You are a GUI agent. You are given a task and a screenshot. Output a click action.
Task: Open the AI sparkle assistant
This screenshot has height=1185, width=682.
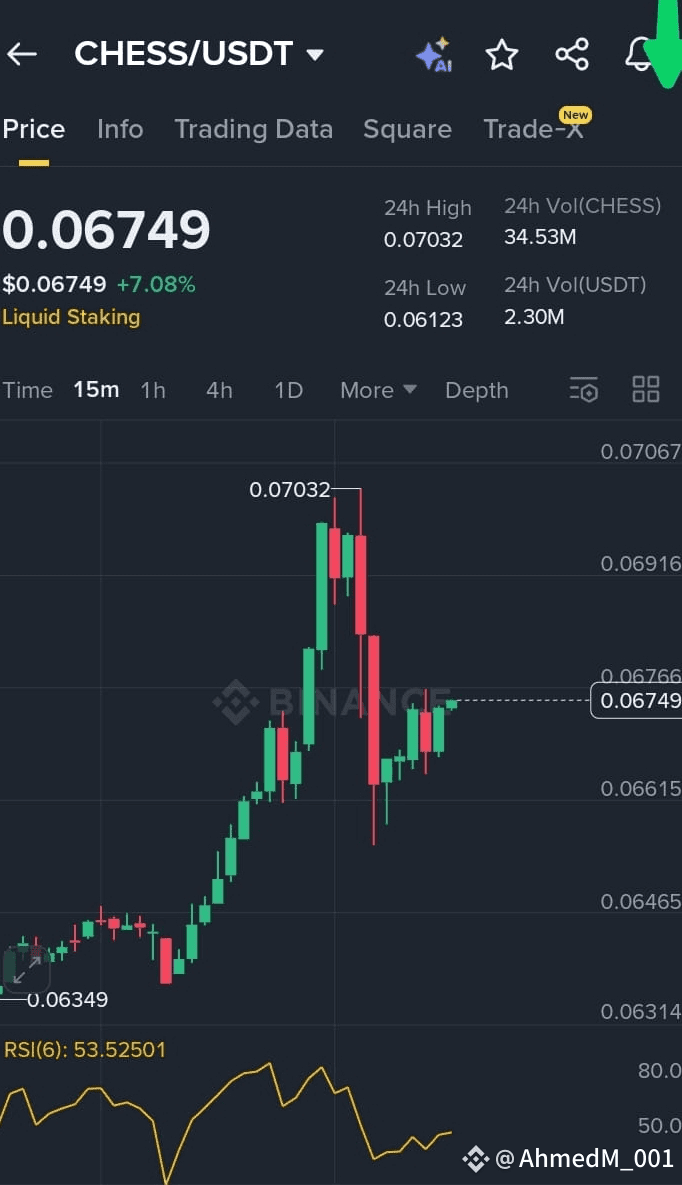point(434,54)
